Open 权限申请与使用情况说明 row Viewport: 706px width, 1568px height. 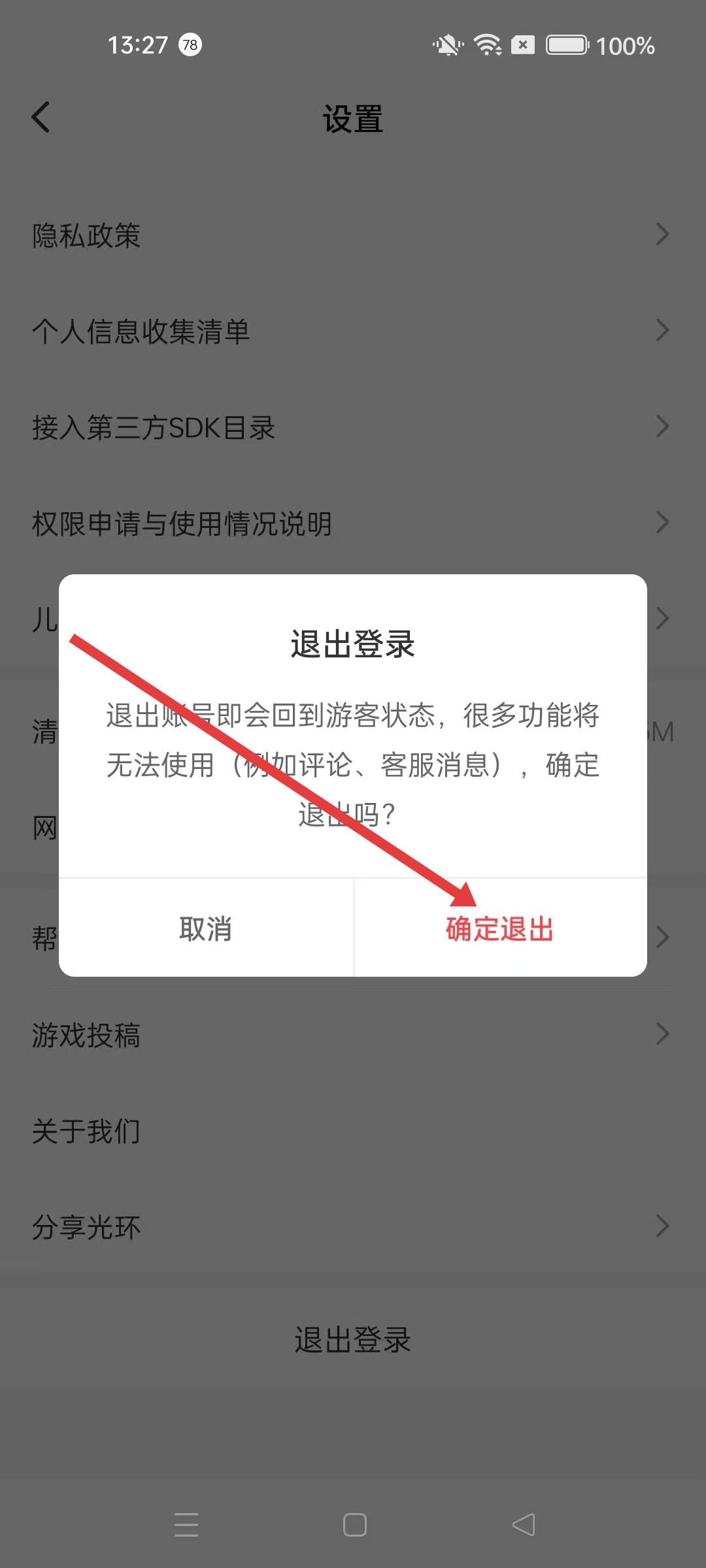353,523
